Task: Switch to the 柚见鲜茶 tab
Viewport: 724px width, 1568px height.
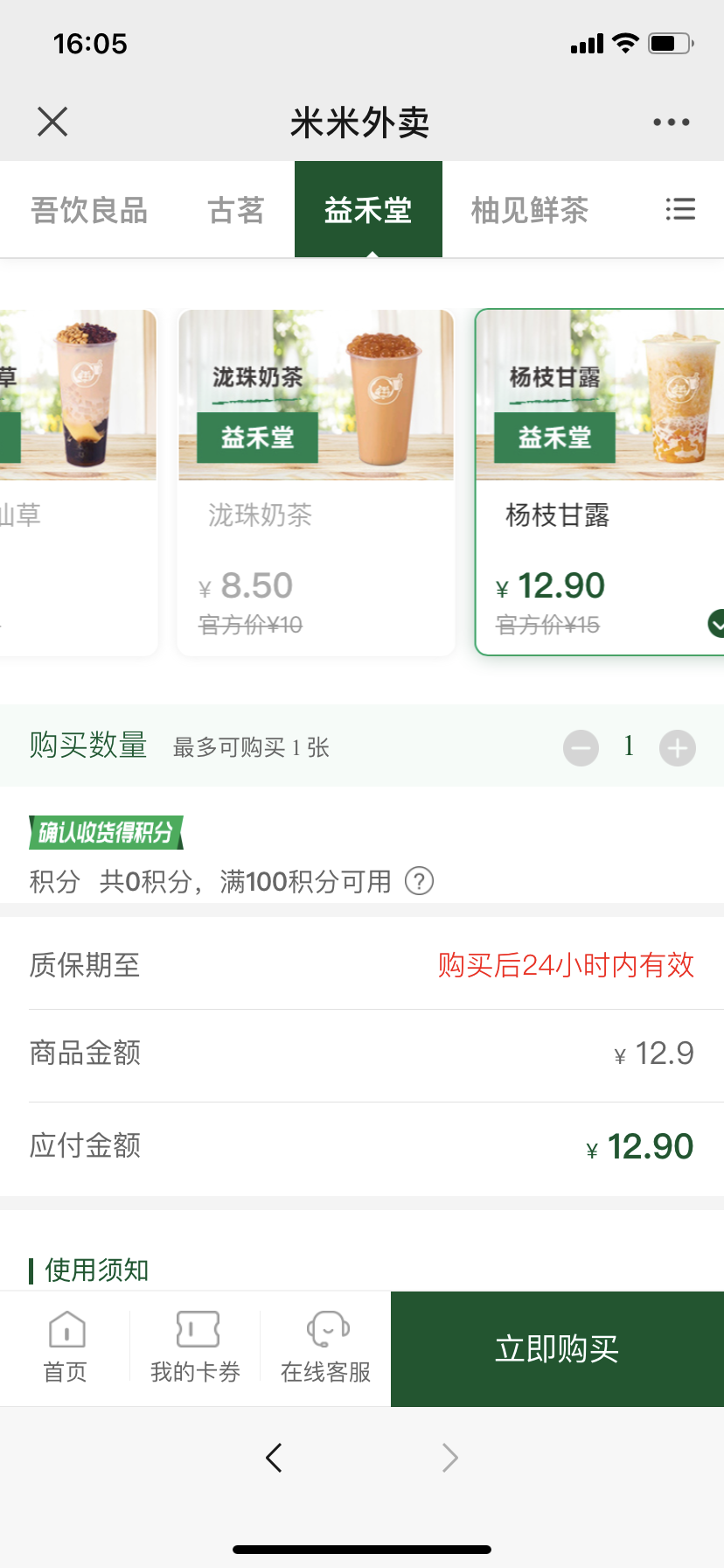Action: 529,210
